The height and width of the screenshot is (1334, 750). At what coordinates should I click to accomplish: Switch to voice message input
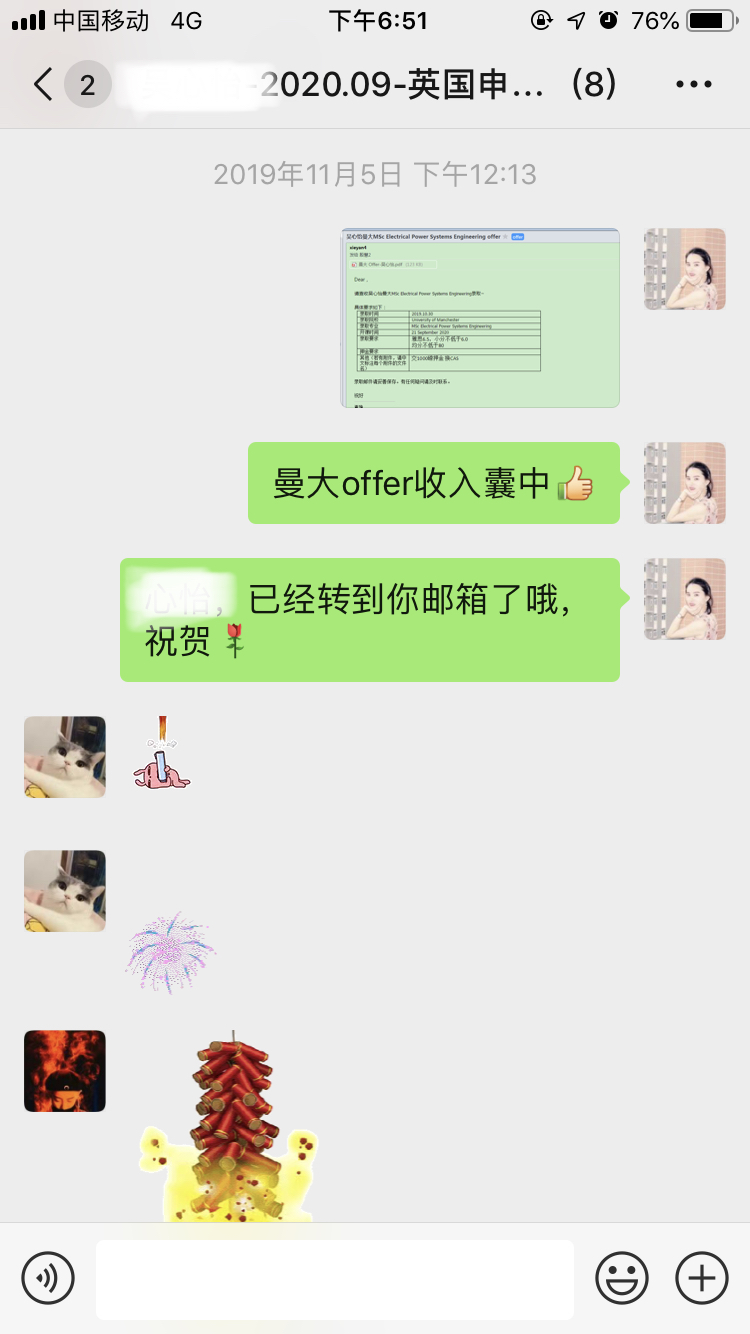click(48, 1278)
